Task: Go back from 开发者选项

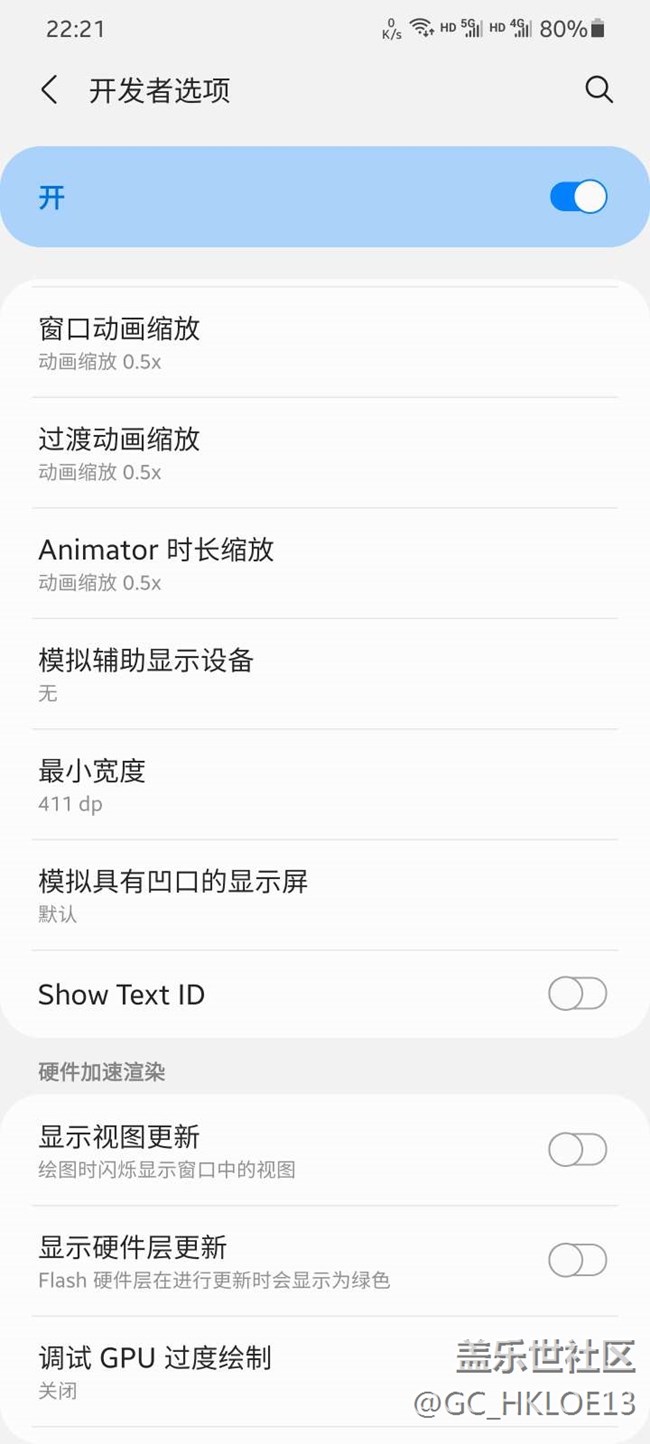Action: (49, 90)
